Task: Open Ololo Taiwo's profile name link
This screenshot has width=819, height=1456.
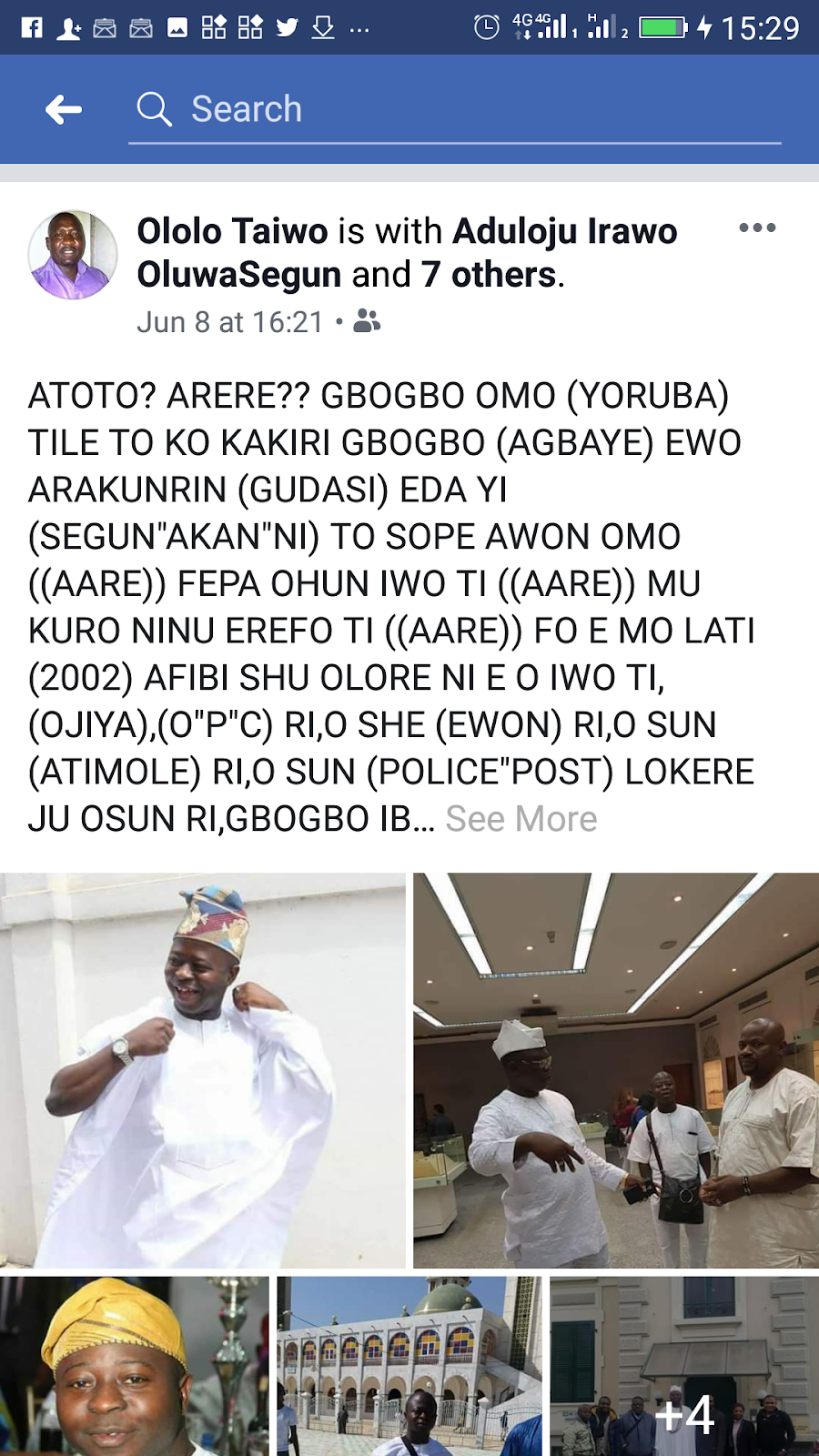Action: click(x=232, y=231)
